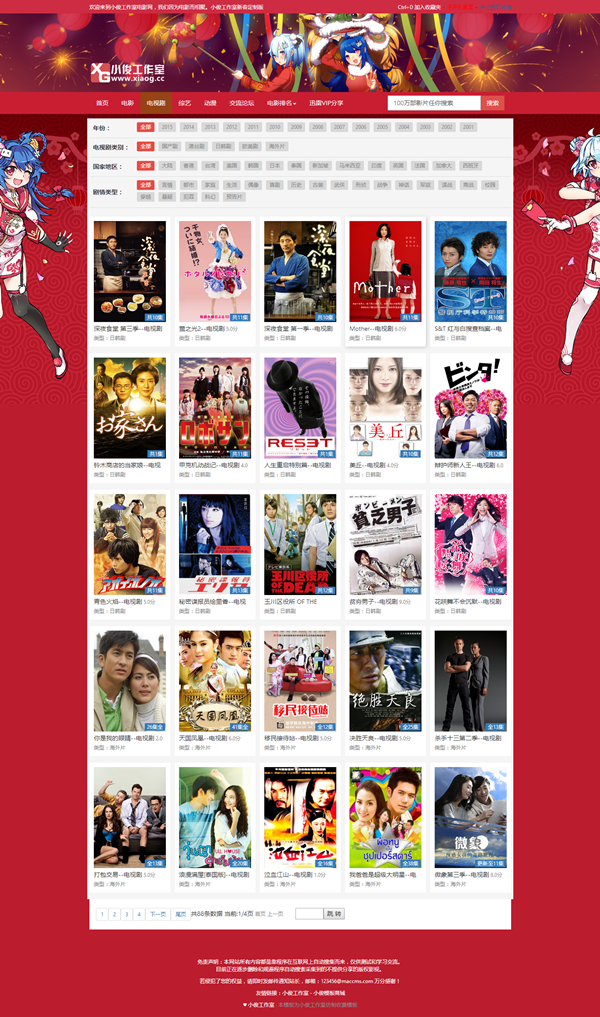600x1017 pixels.
Task: Switch to the 电影 tab
Action: [127, 103]
